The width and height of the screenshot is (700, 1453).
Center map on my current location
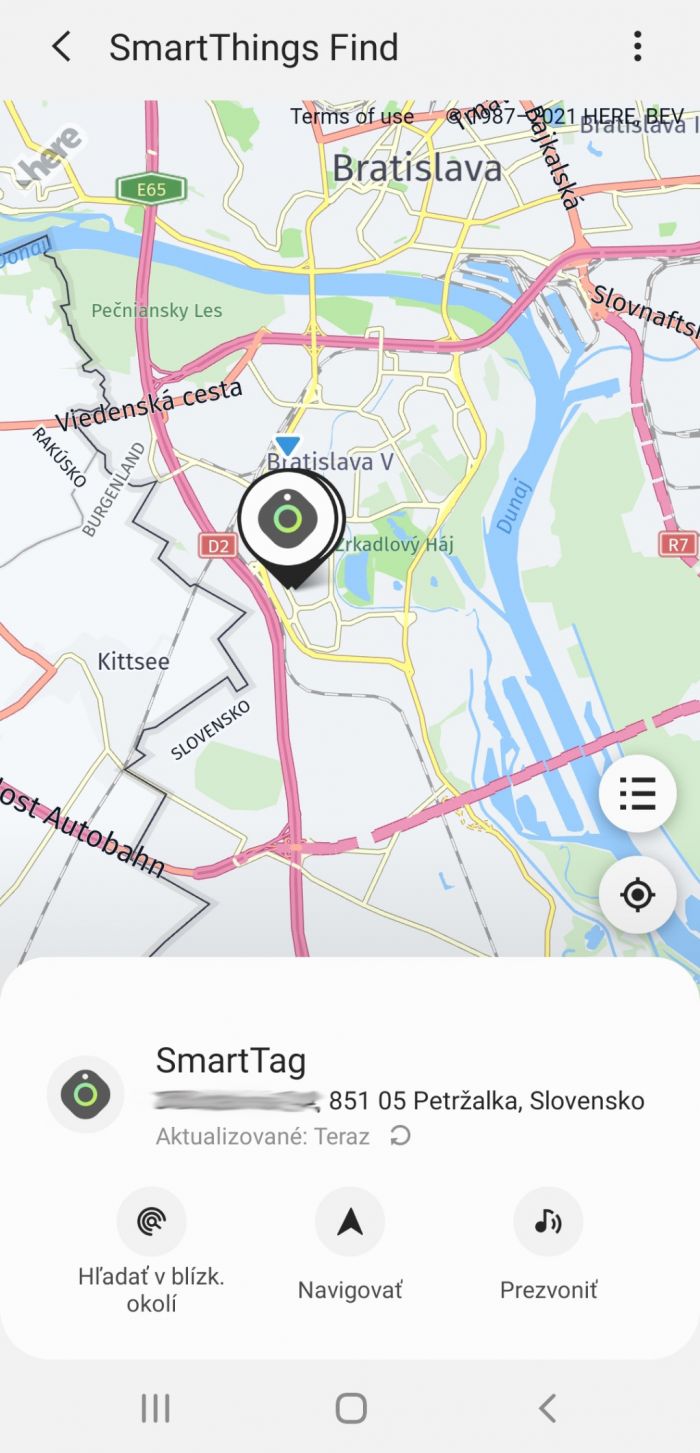[x=637, y=894]
